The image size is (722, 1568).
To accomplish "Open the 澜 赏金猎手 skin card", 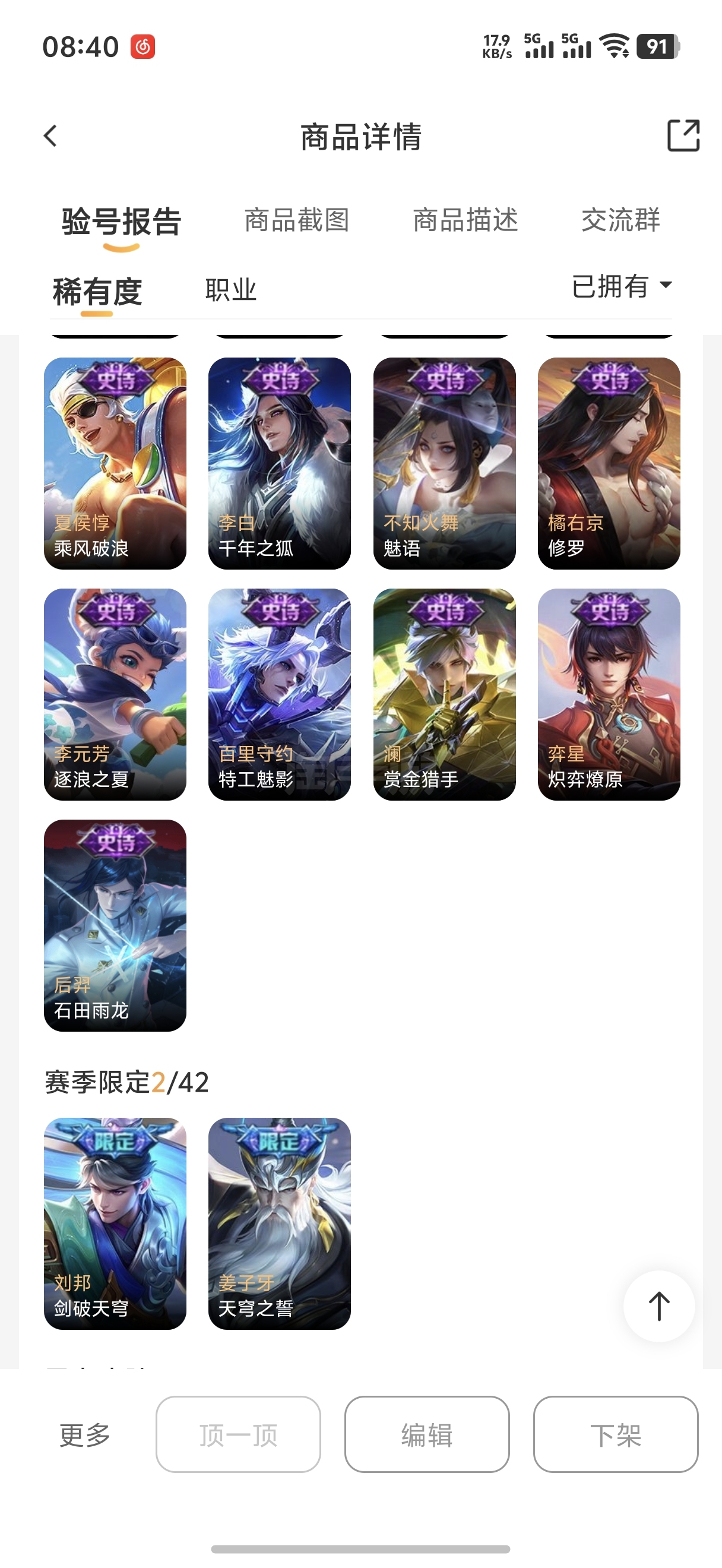I will (x=444, y=694).
